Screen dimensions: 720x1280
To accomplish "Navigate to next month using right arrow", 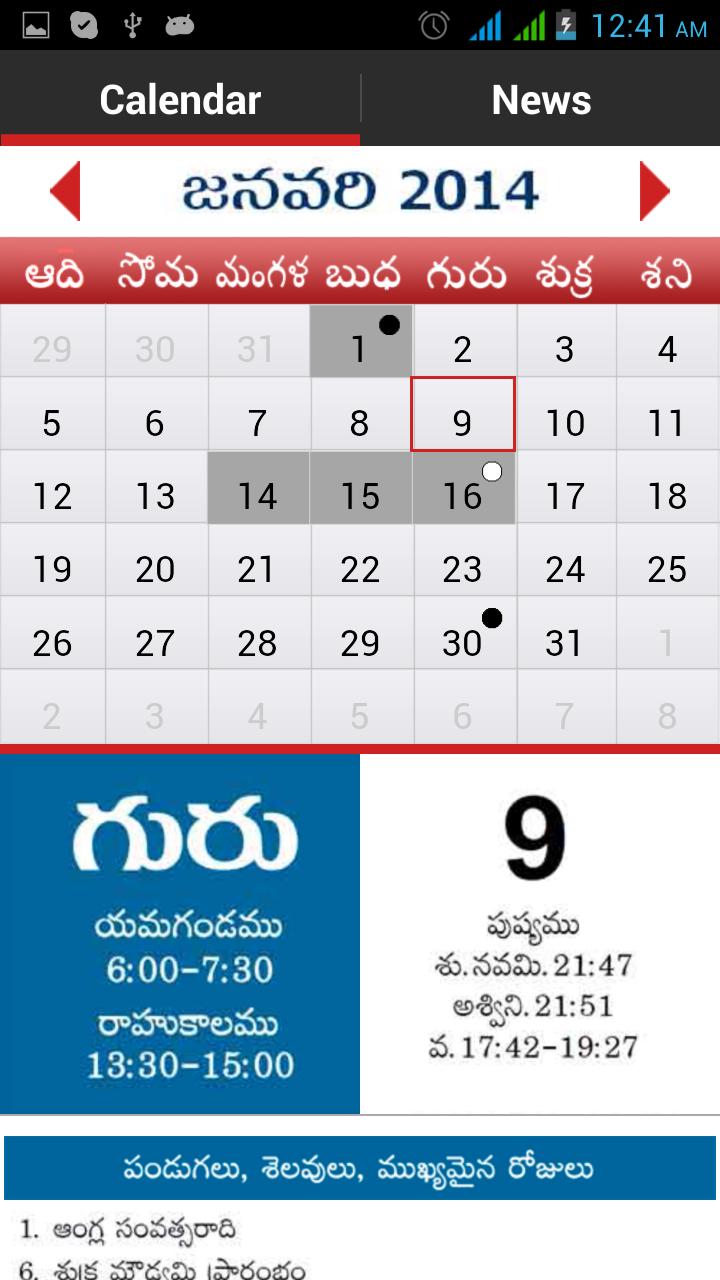I will pyautogui.click(x=655, y=190).
